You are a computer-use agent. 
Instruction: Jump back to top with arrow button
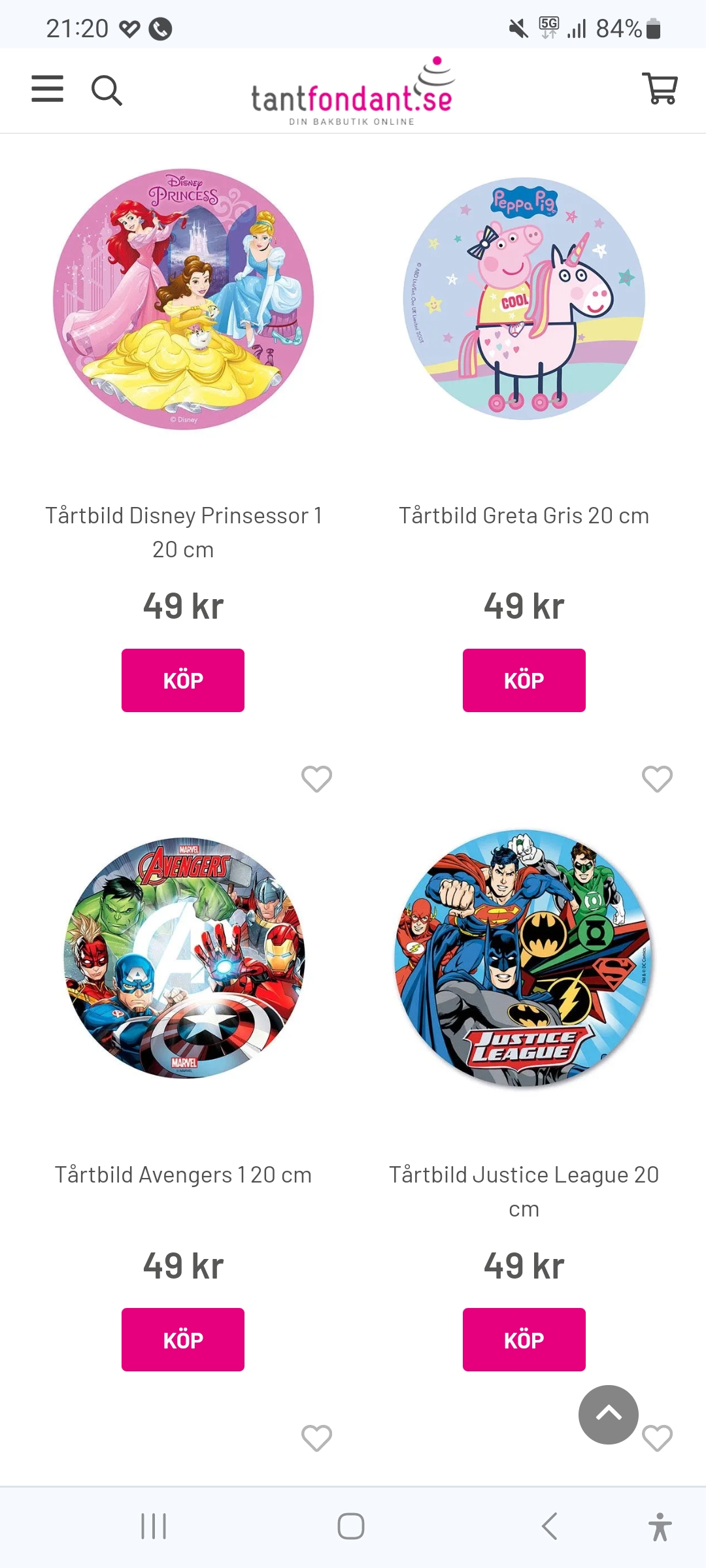pyautogui.click(x=608, y=1414)
